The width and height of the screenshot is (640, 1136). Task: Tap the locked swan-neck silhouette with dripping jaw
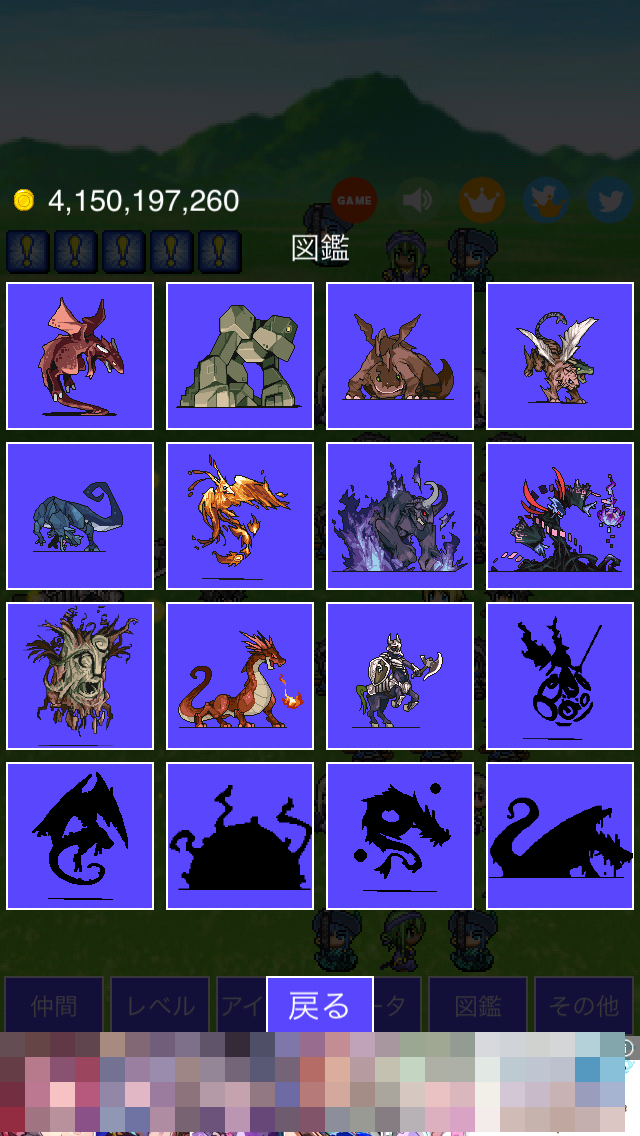[x=560, y=835]
